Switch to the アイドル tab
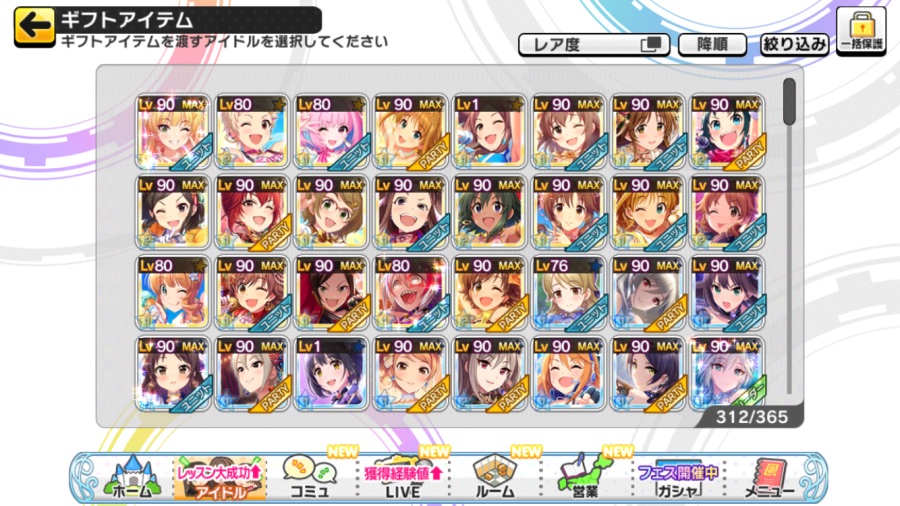This screenshot has width=900, height=506. pyautogui.click(x=221, y=478)
